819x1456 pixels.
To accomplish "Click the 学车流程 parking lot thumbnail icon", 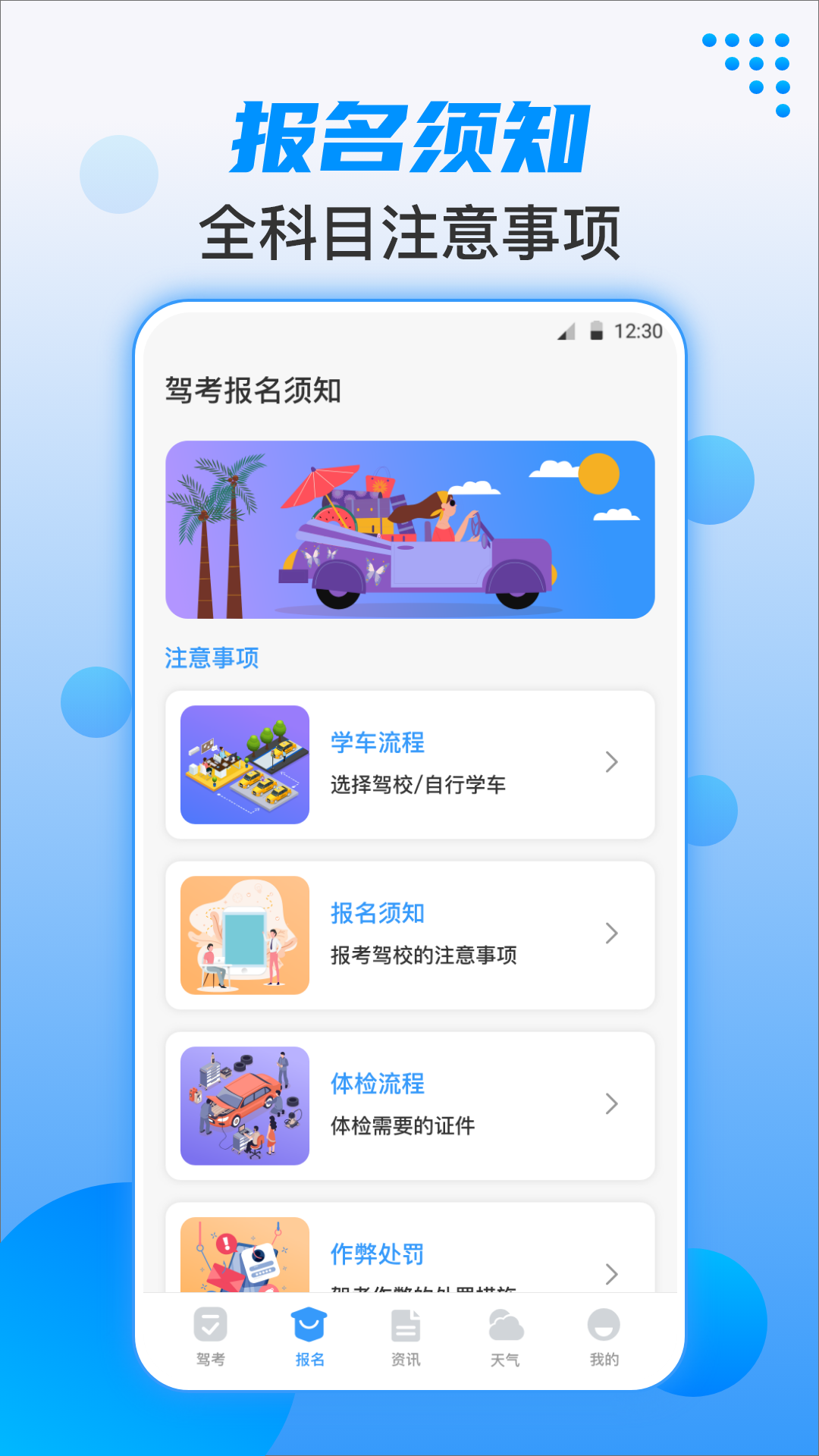I will click(x=244, y=764).
